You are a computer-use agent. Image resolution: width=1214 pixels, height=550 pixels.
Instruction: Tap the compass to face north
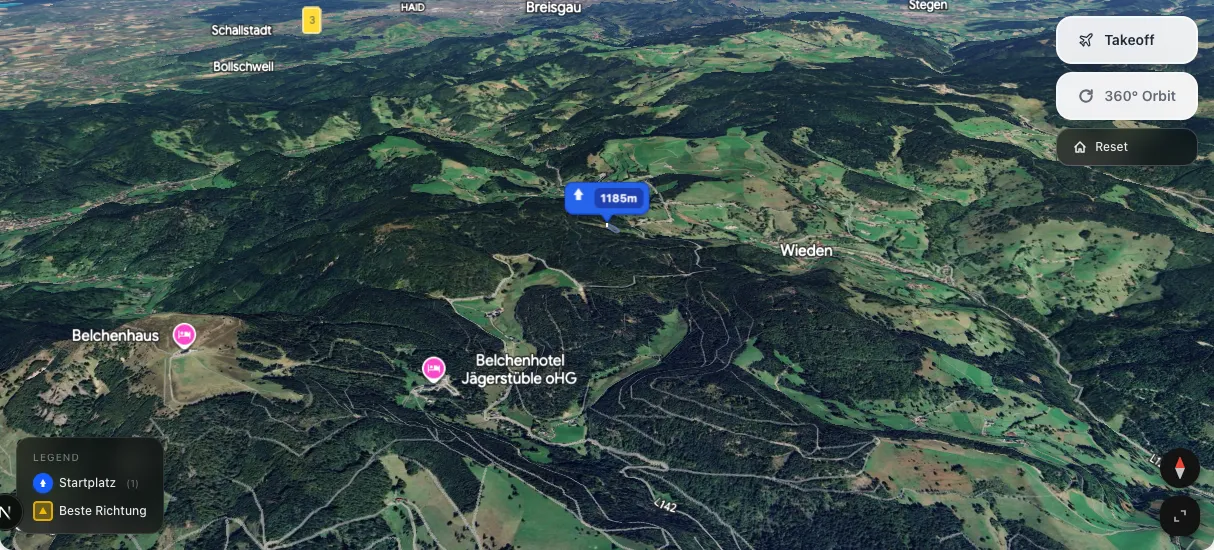click(x=1180, y=467)
